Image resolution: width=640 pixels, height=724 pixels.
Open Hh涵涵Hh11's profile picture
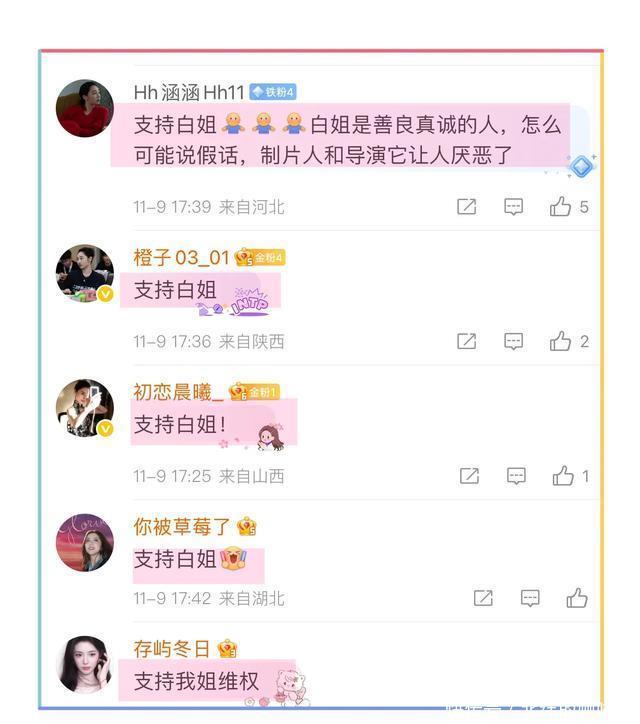(x=85, y=108)
